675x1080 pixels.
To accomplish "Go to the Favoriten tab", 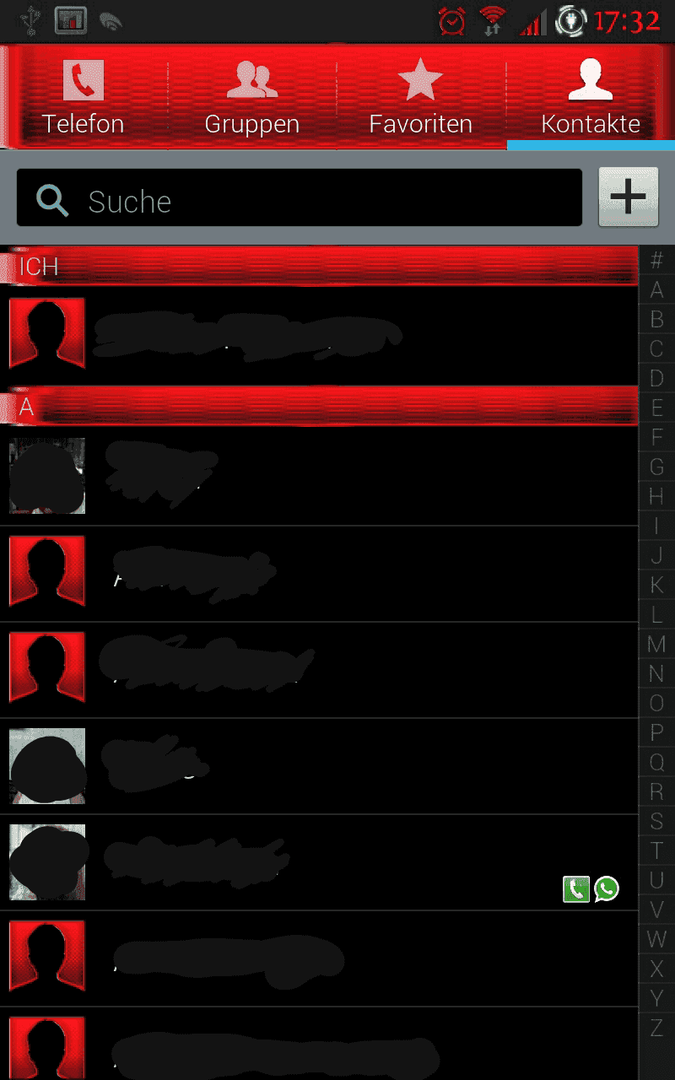I will pyautogui.click(x=420, y=98).
